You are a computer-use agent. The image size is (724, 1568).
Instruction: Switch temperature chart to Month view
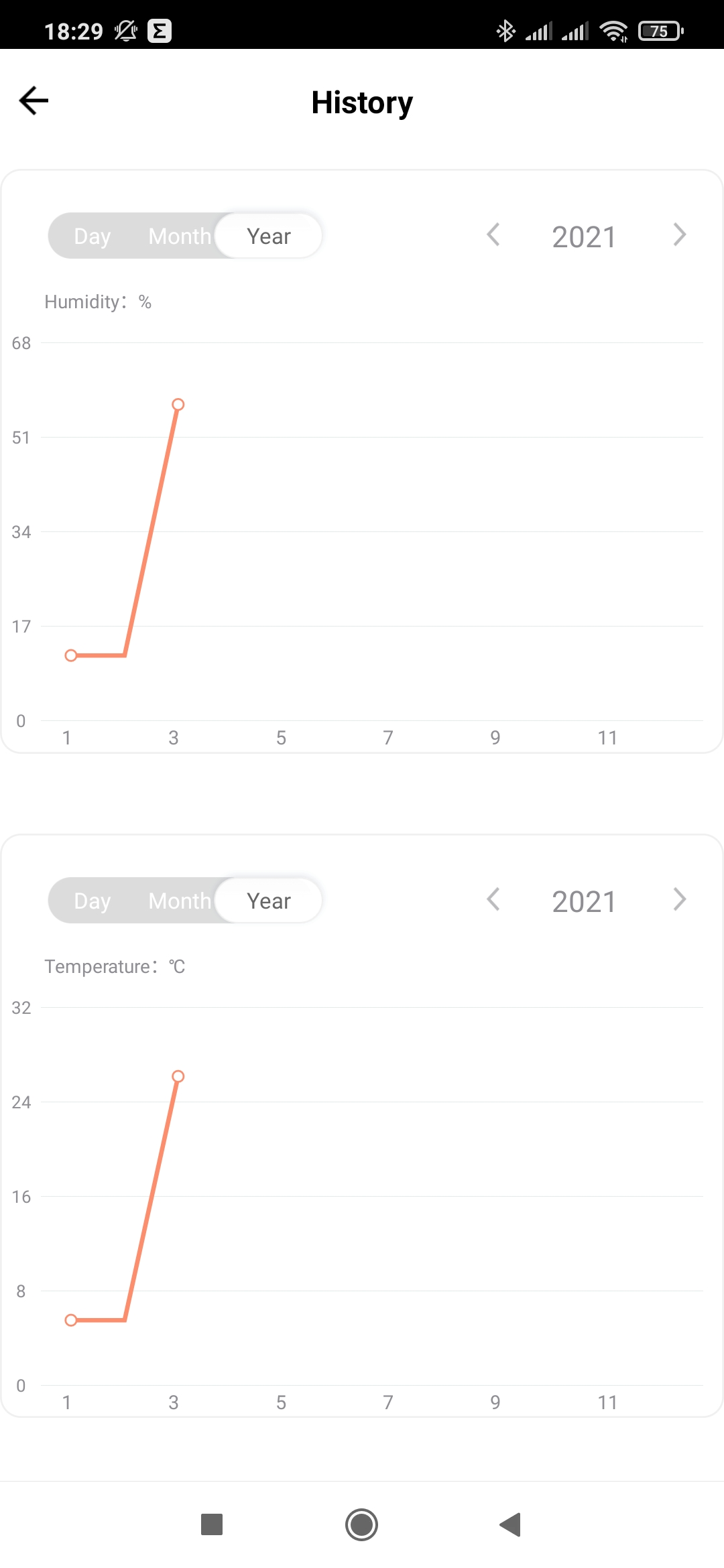(x=180, y=901)
